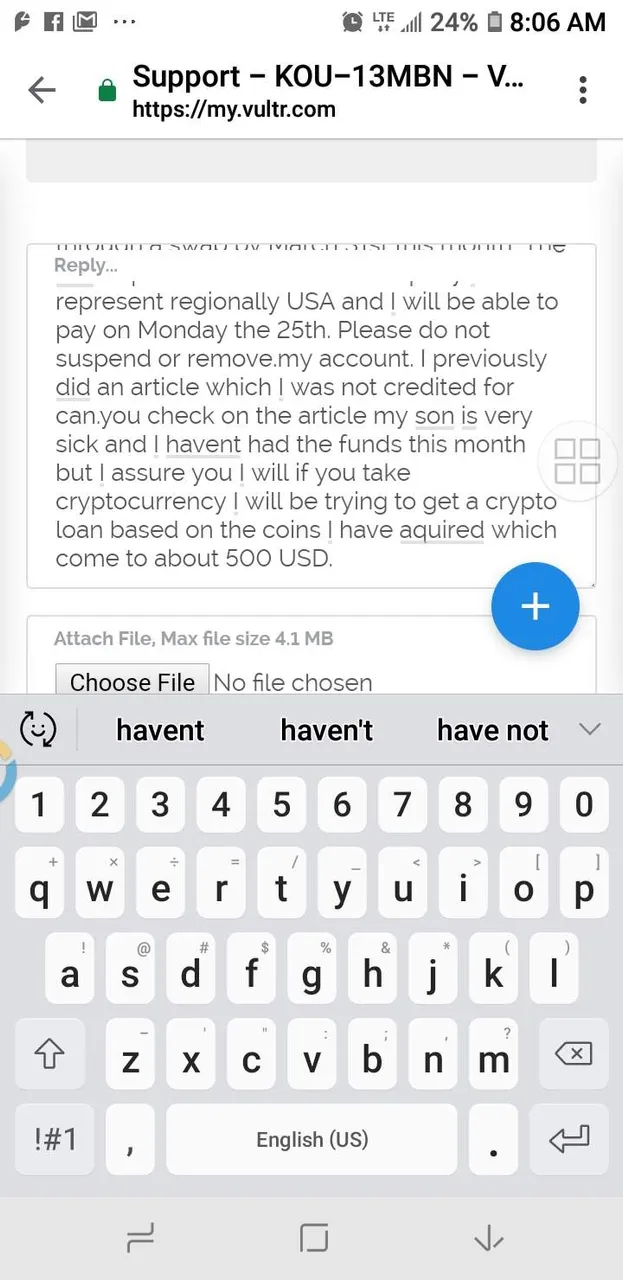The width and height of the screenshot is (623, 1280).
Task: Tap the space bar labeled English (US)
Action: coord(312,1139)
